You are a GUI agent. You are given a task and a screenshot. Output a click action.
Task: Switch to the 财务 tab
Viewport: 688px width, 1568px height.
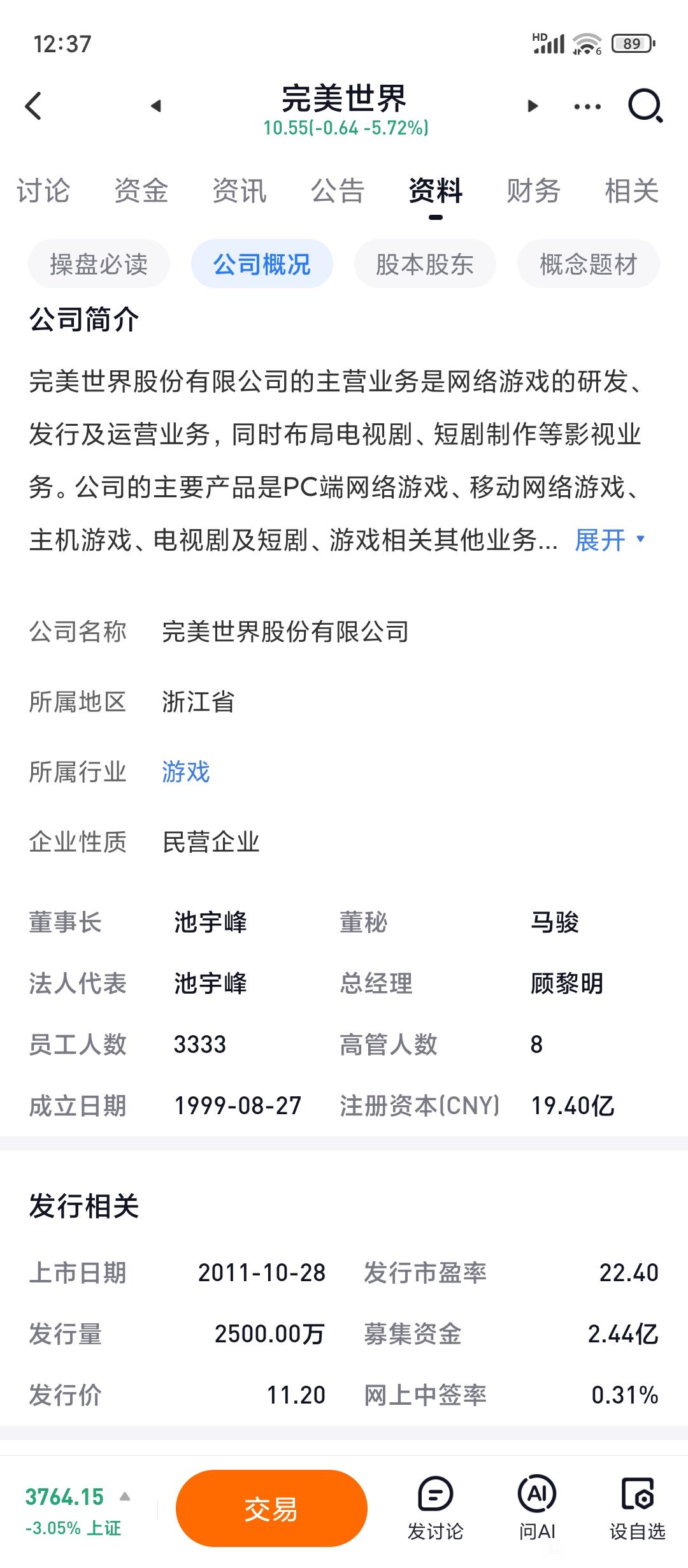533,191
